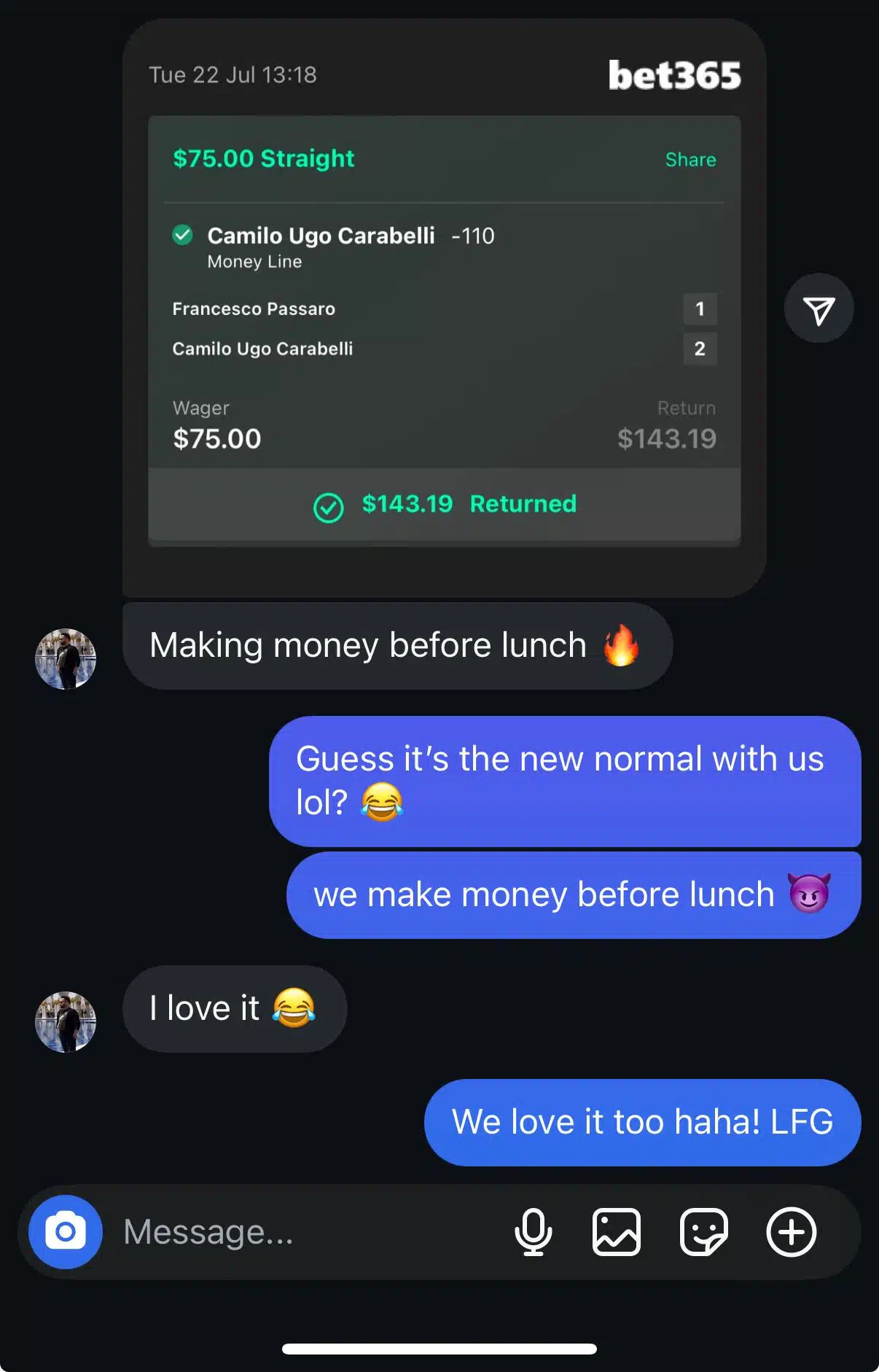Image resolution: width=879 pixels, height=1372 pixels.
Task: Open the shared bet365 bet slip image
Action: [444, 309]
